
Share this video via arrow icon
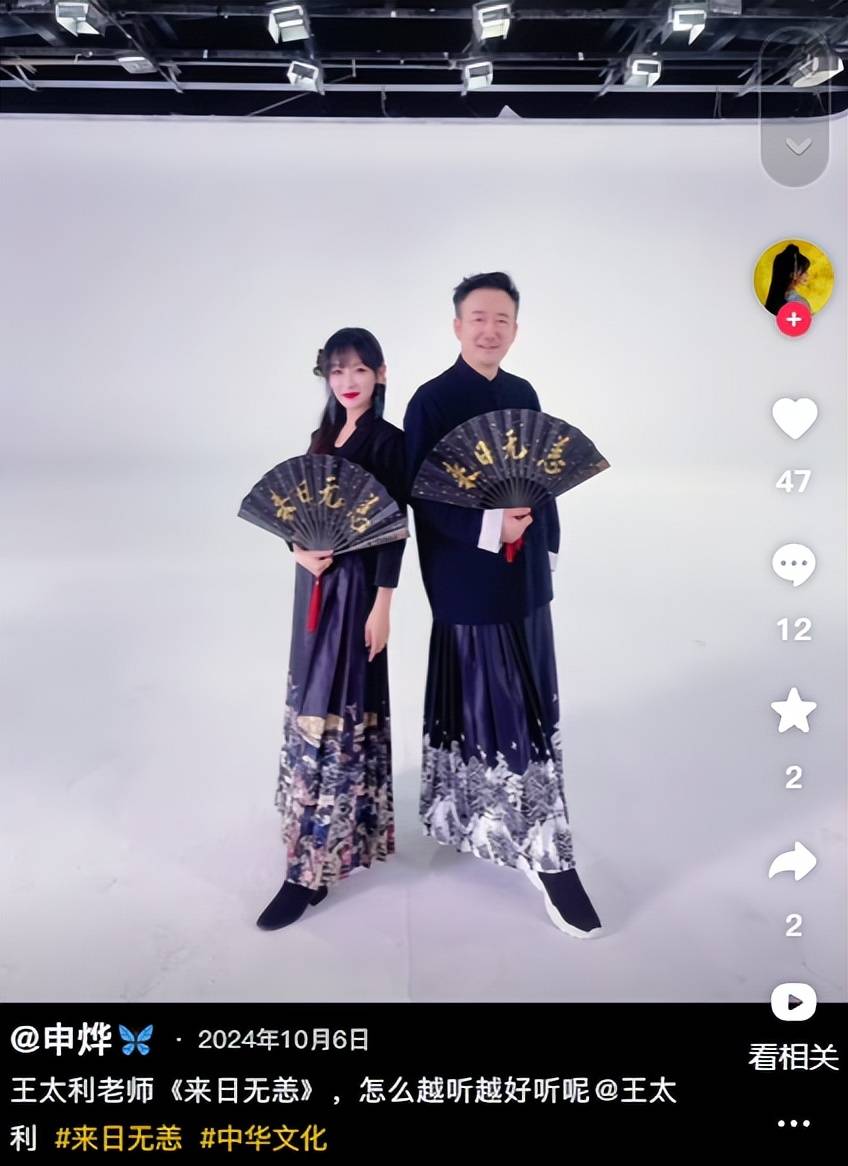793,862
